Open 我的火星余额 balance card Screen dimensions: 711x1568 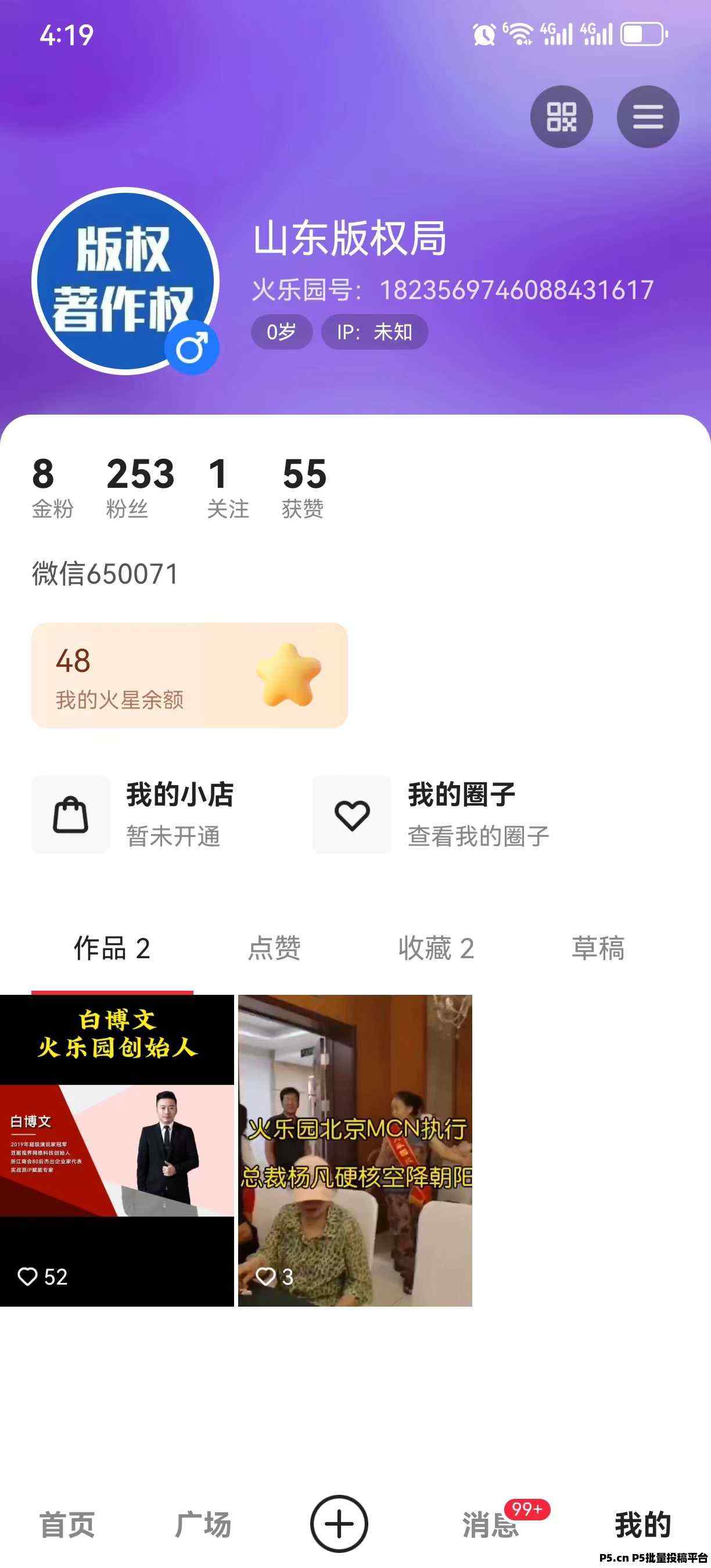point(189,675)
